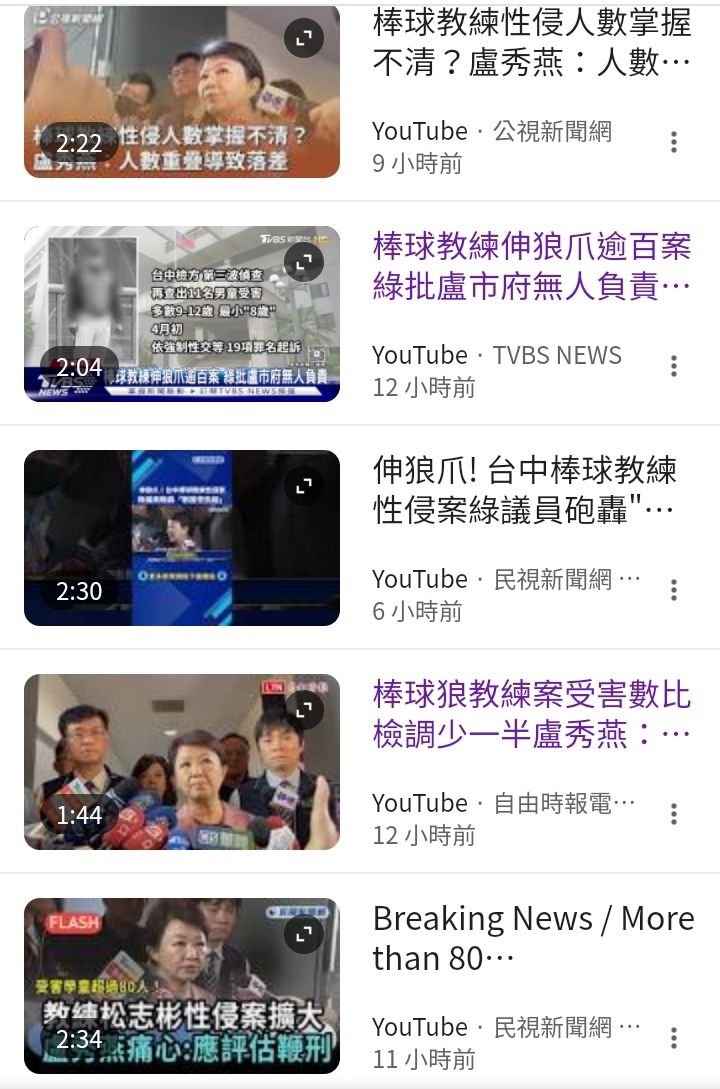Play the 2:04 TVBS NEWS video thumbnail
This screenshot has width=720, height=1089.
point(182,314)
